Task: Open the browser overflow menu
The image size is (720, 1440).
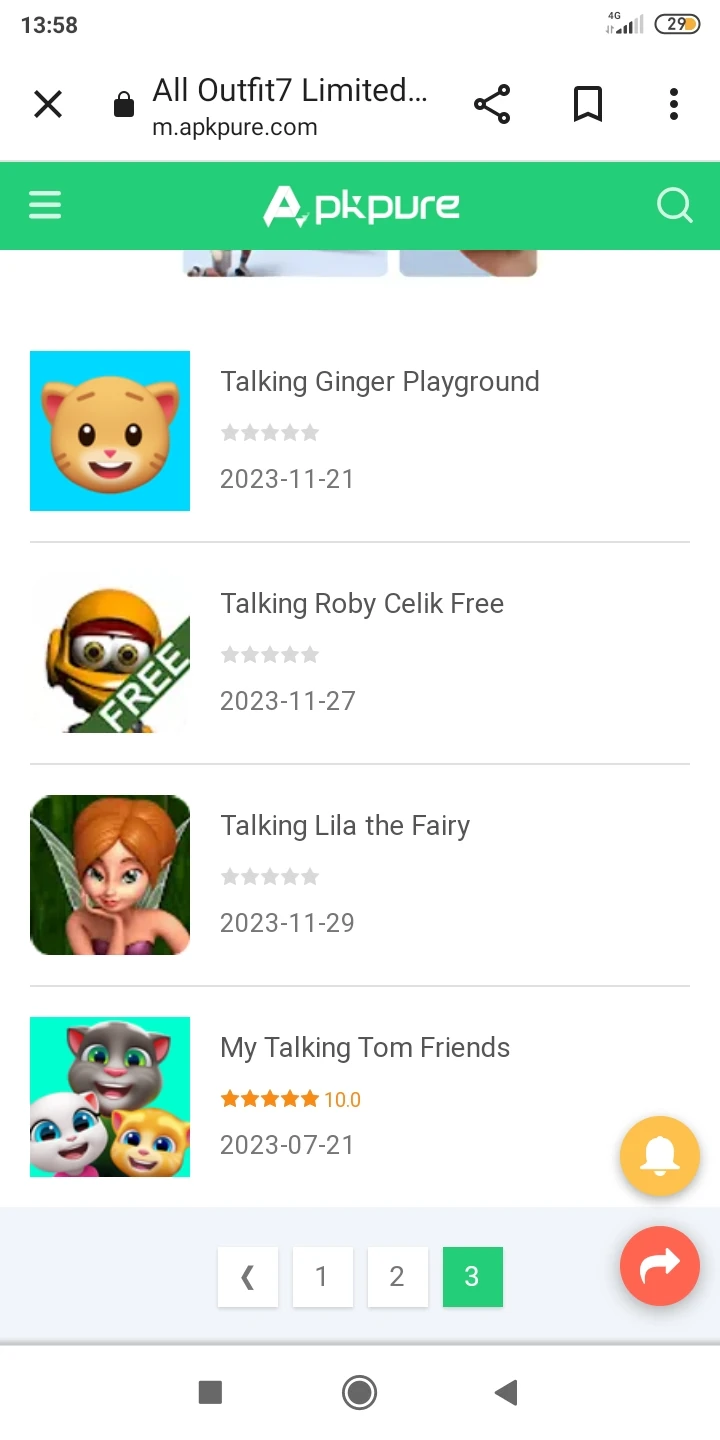Action: point(674,104)
